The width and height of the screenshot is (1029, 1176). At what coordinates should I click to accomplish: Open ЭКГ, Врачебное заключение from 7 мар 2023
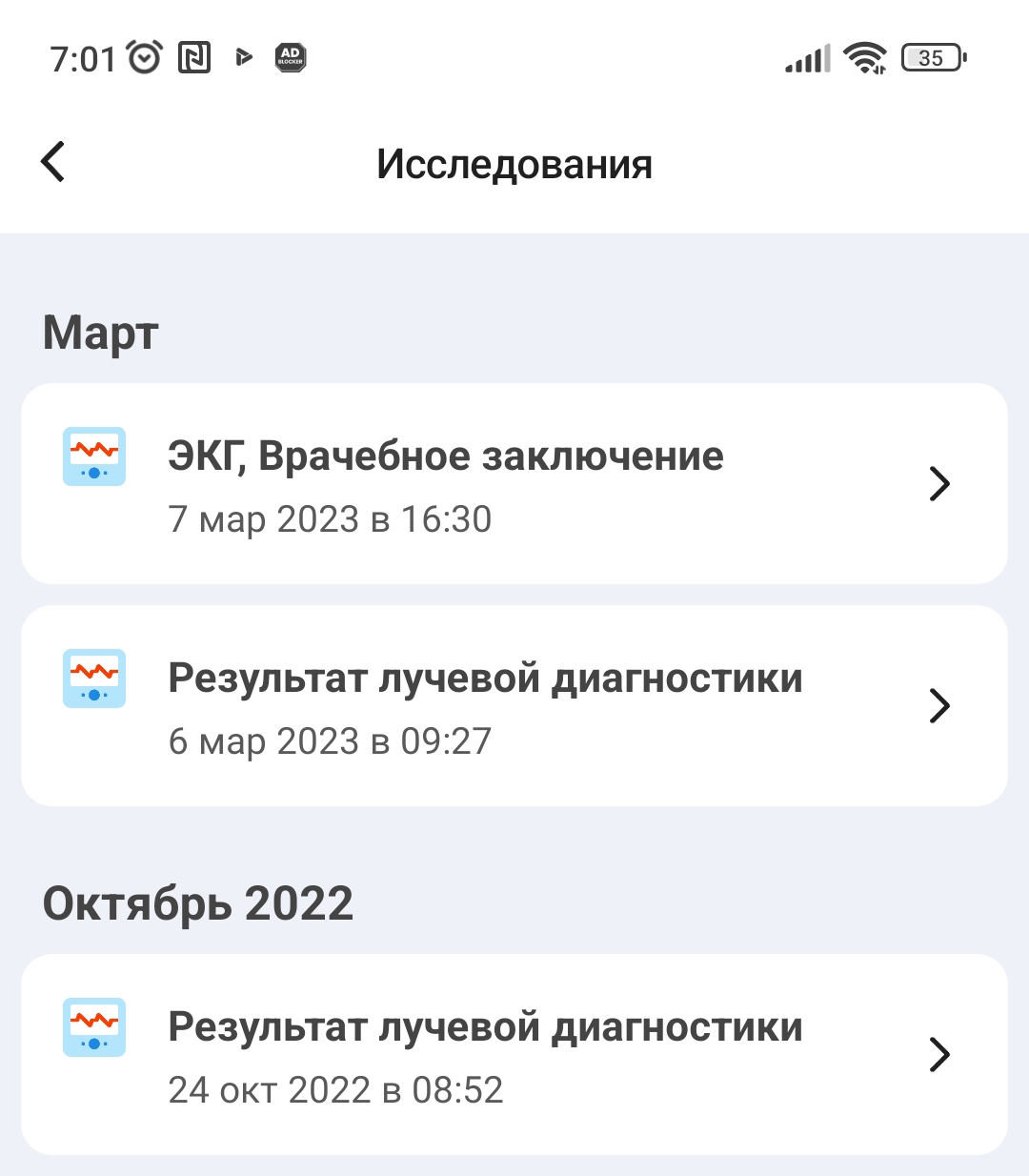pos(514,484)
